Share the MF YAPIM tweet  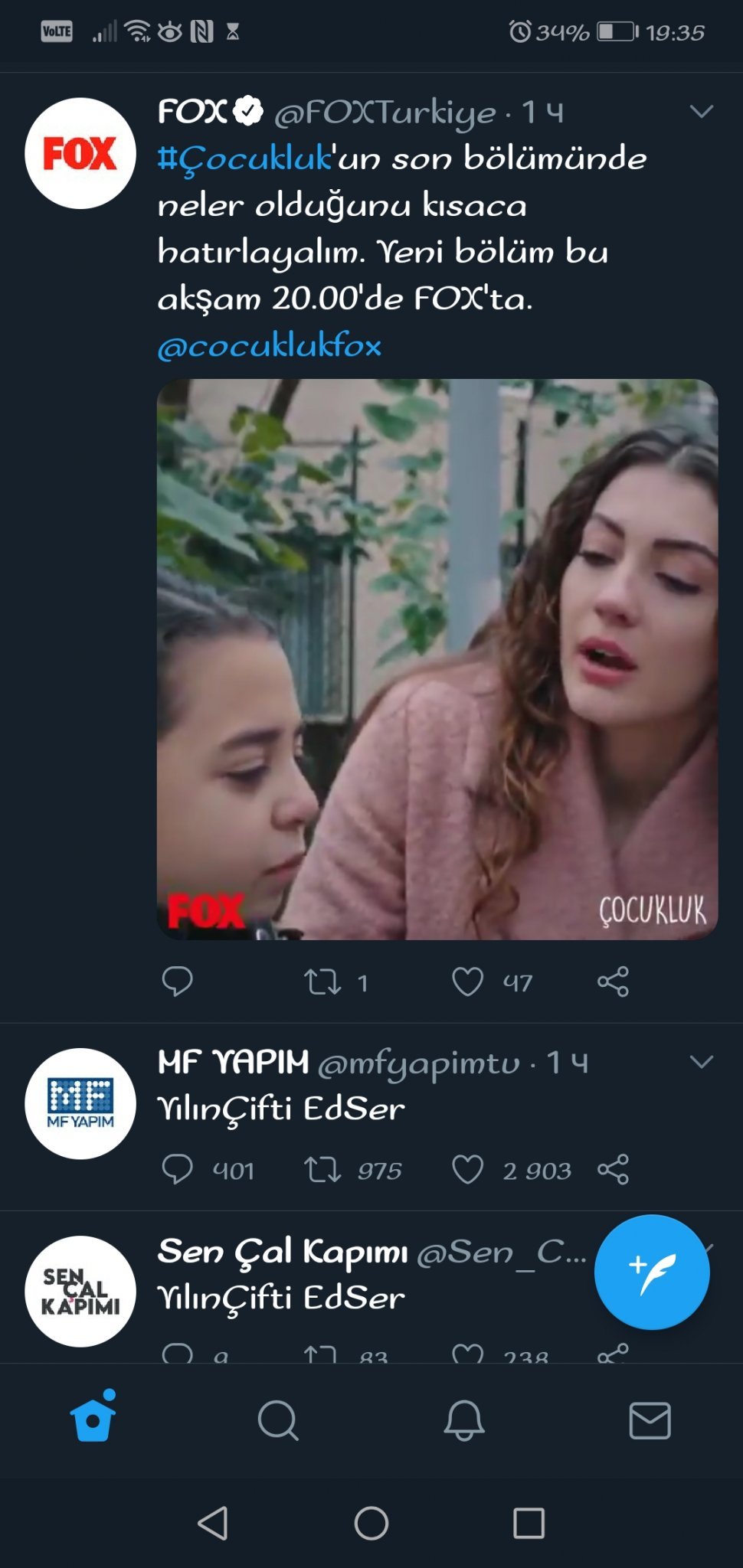click(613, 1170)
